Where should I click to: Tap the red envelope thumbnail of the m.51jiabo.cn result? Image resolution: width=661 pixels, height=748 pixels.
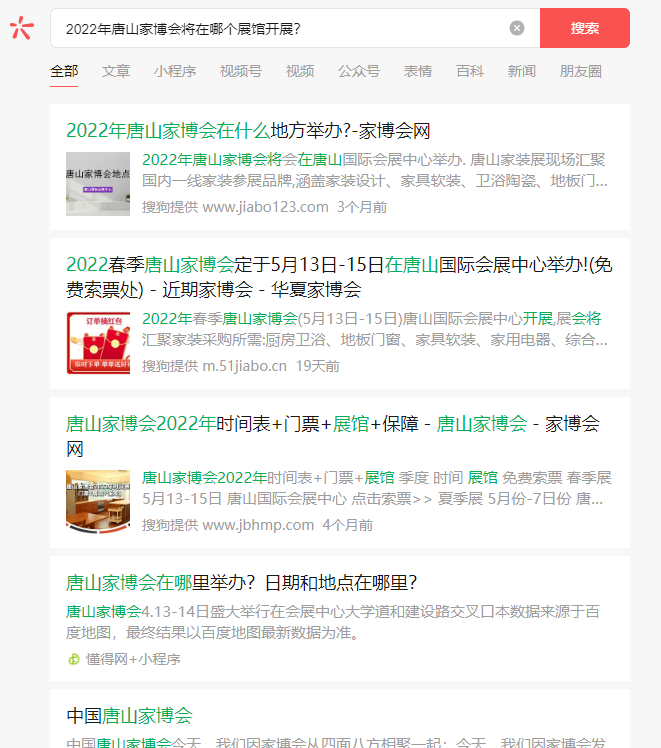click(98, 343)
